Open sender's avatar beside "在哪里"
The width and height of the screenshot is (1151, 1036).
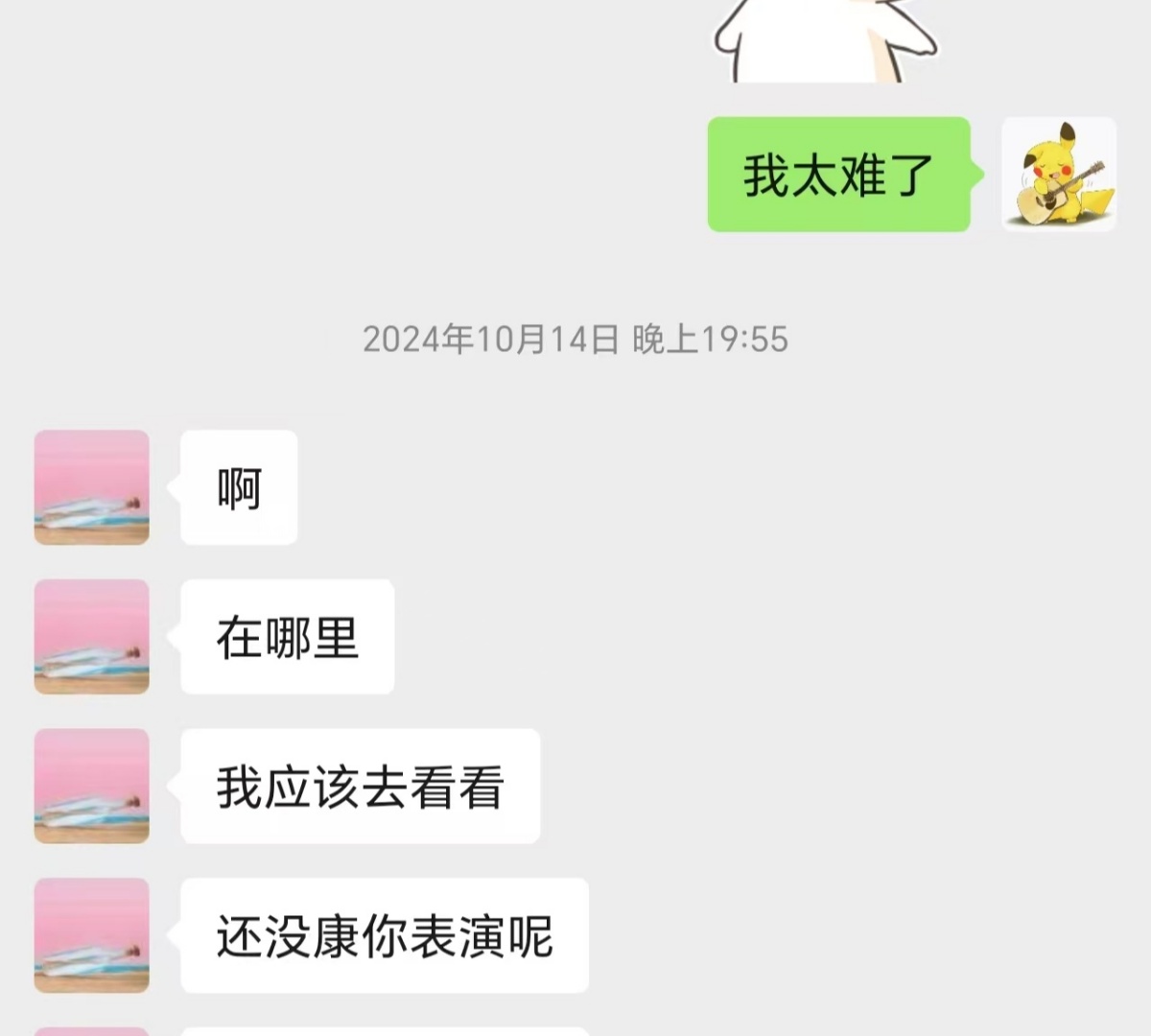pyautogui.click(x=92, y=637)
